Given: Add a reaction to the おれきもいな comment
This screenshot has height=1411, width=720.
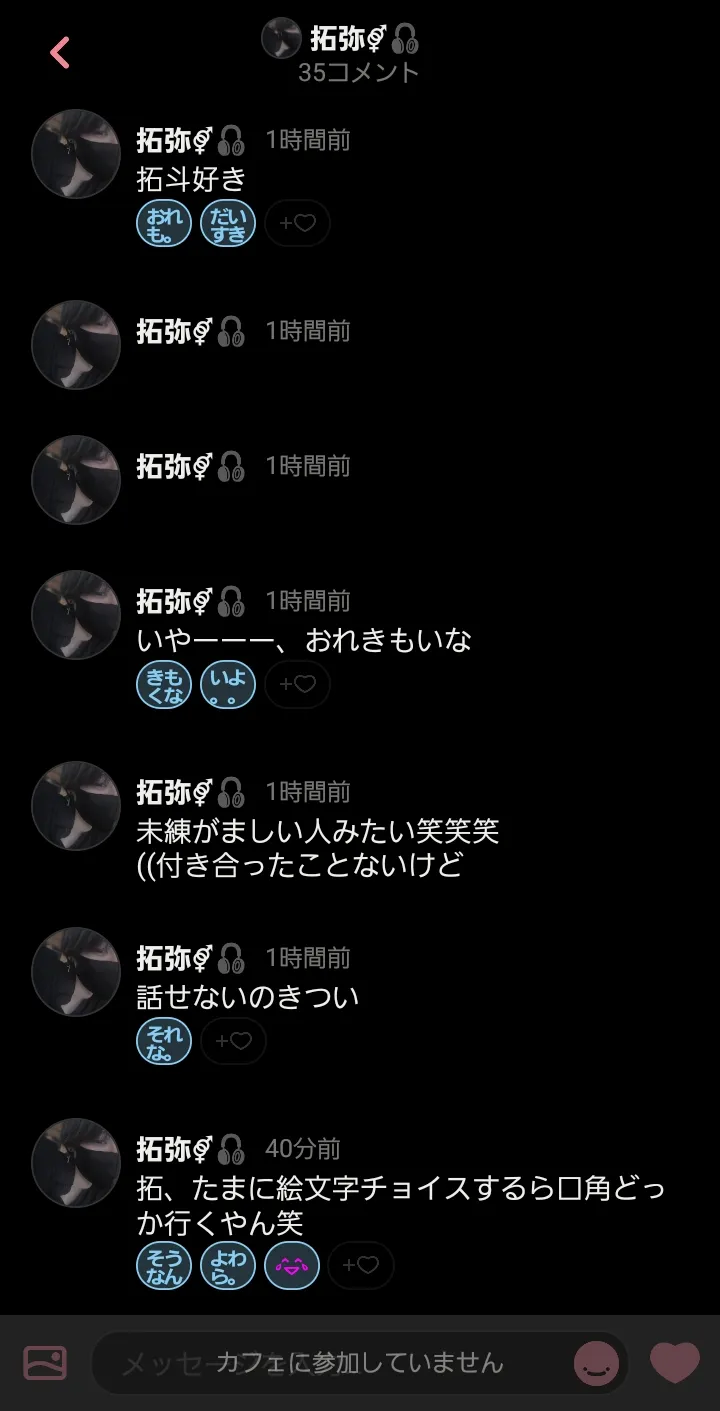Looking at the screenshot, I should point(297,685).
